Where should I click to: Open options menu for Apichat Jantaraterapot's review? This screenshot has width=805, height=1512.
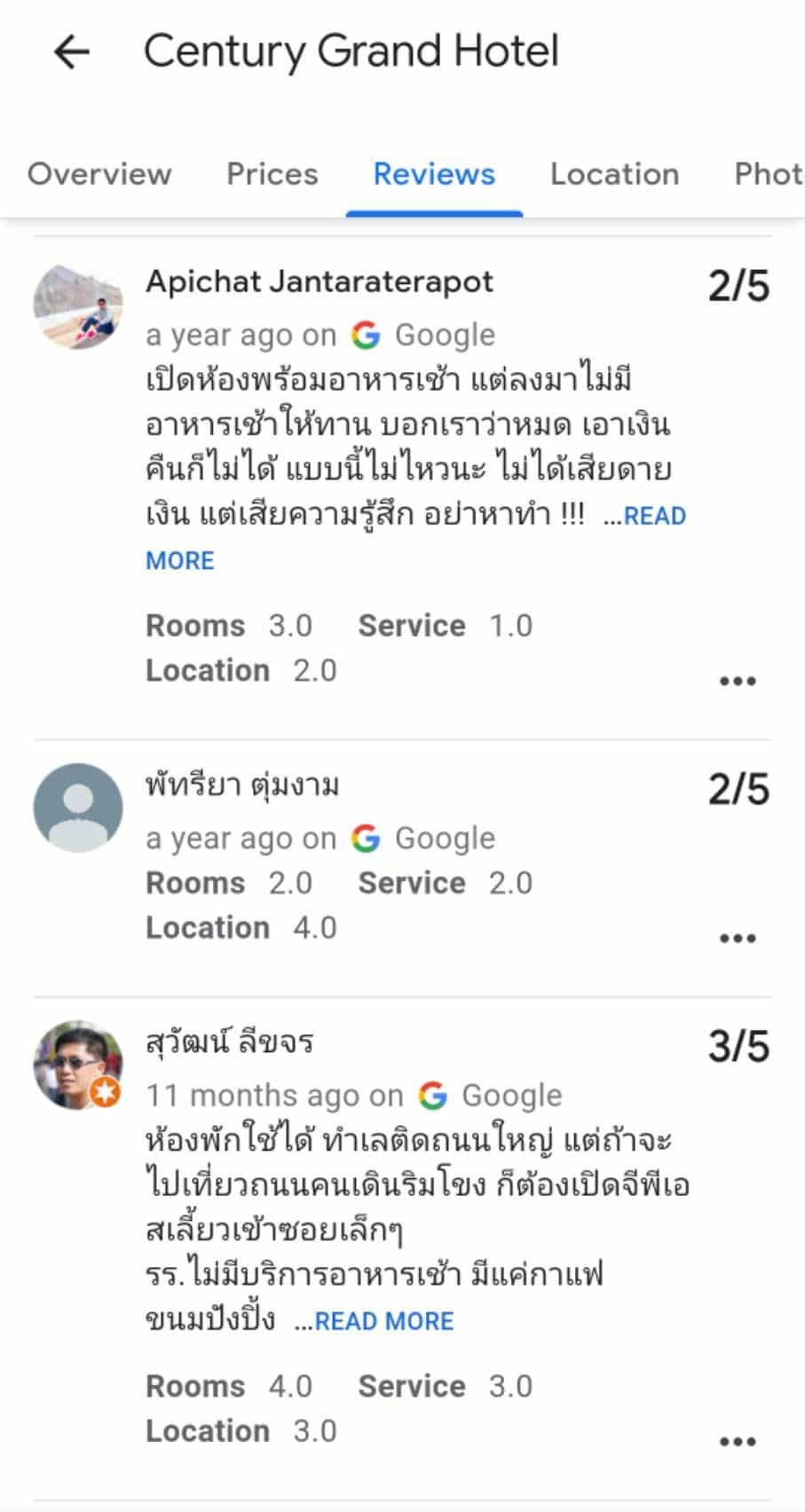pos(737,681)
